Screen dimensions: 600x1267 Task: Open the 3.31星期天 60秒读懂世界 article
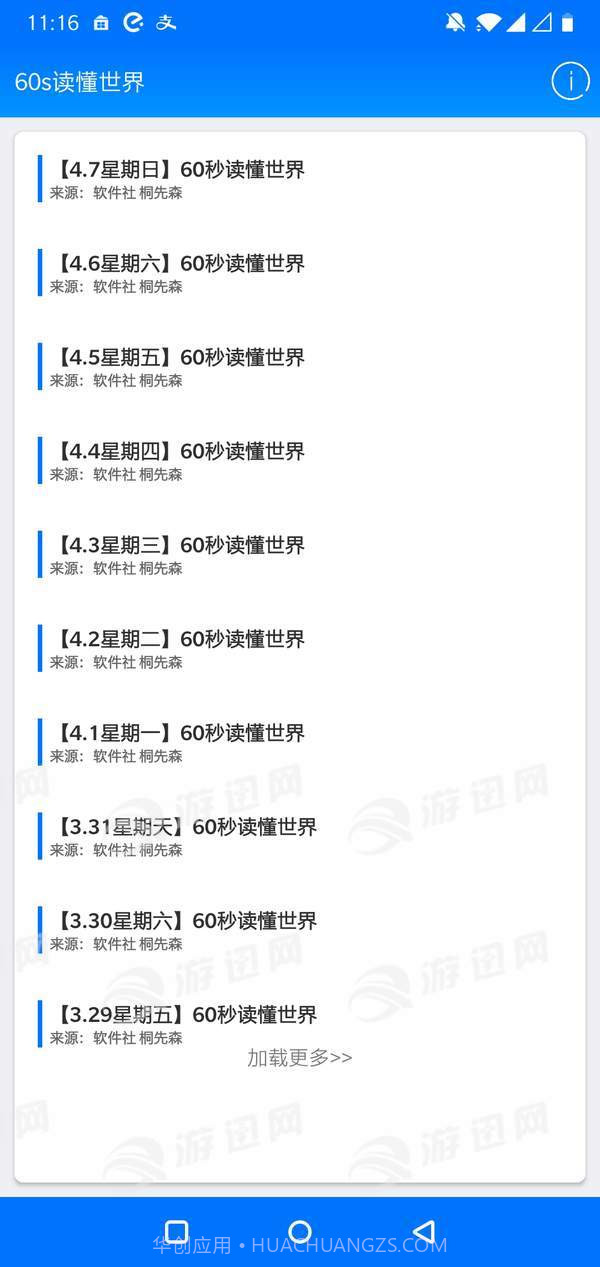click(186, 828)
